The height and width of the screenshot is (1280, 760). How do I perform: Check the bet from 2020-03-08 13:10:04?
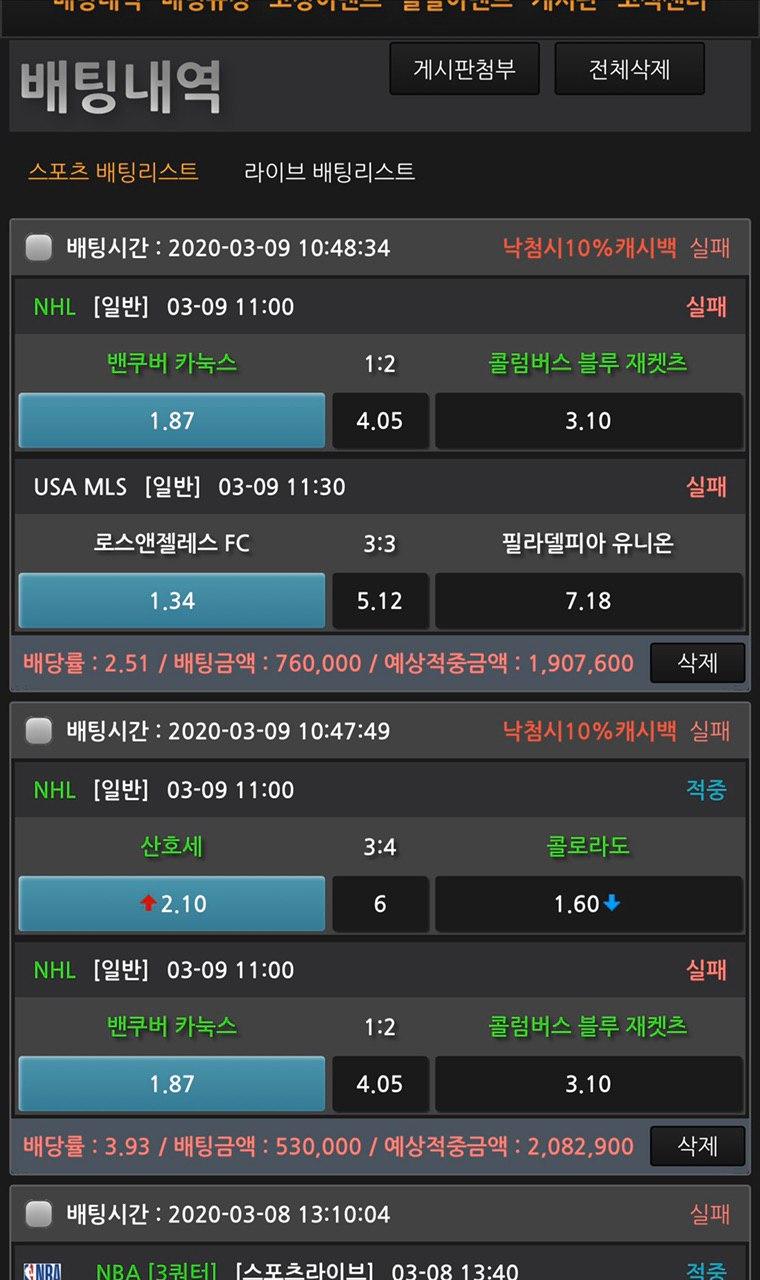pyautogui.click(x=39, y=1214)
